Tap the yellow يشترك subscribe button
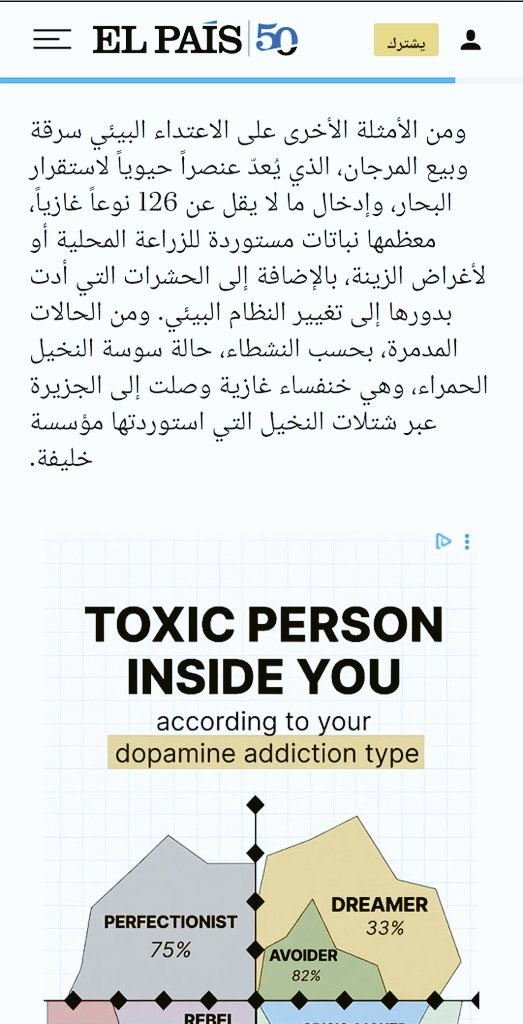Image resolution: width=523 pixels, height=1024 pixels. pyautogui.click(x=406, y=40)
